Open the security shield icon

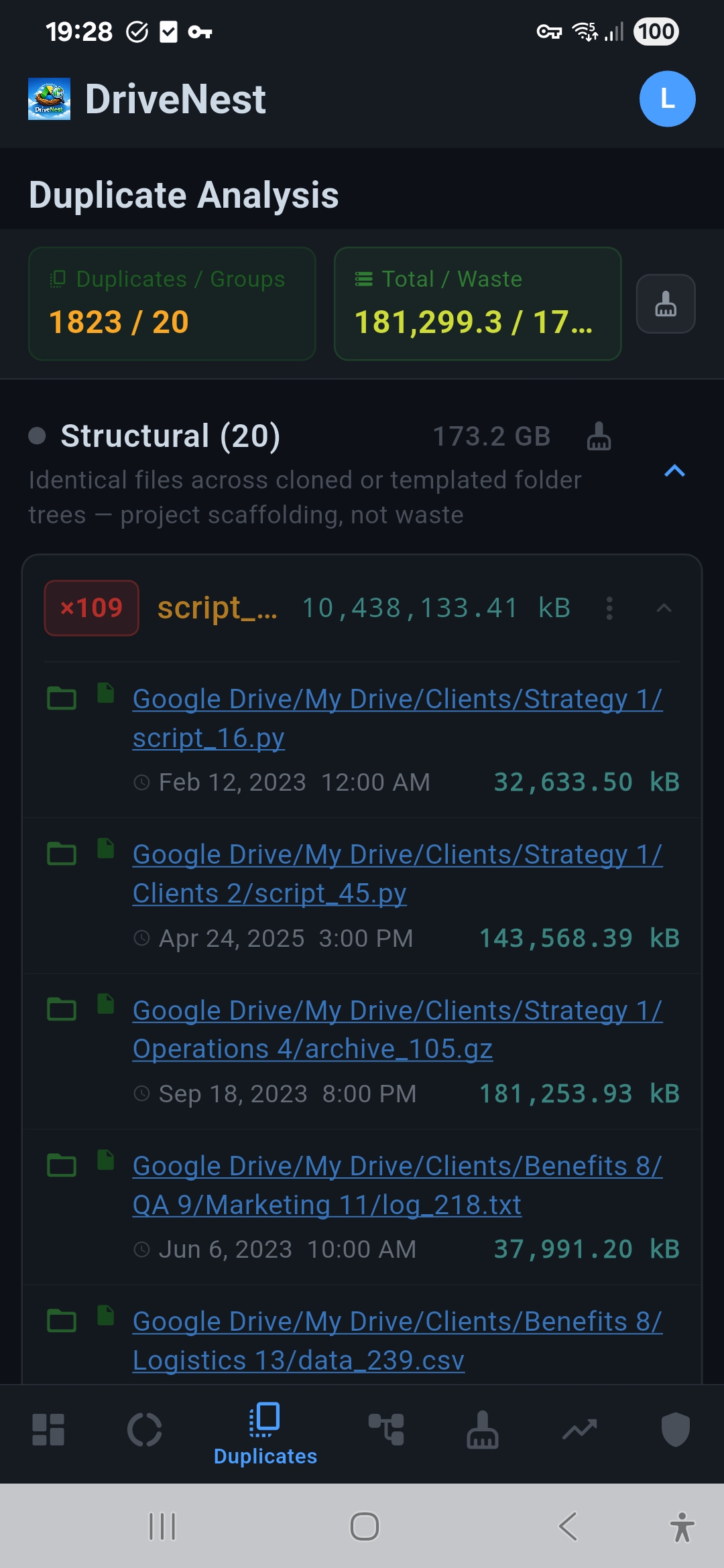point(675,1429)
